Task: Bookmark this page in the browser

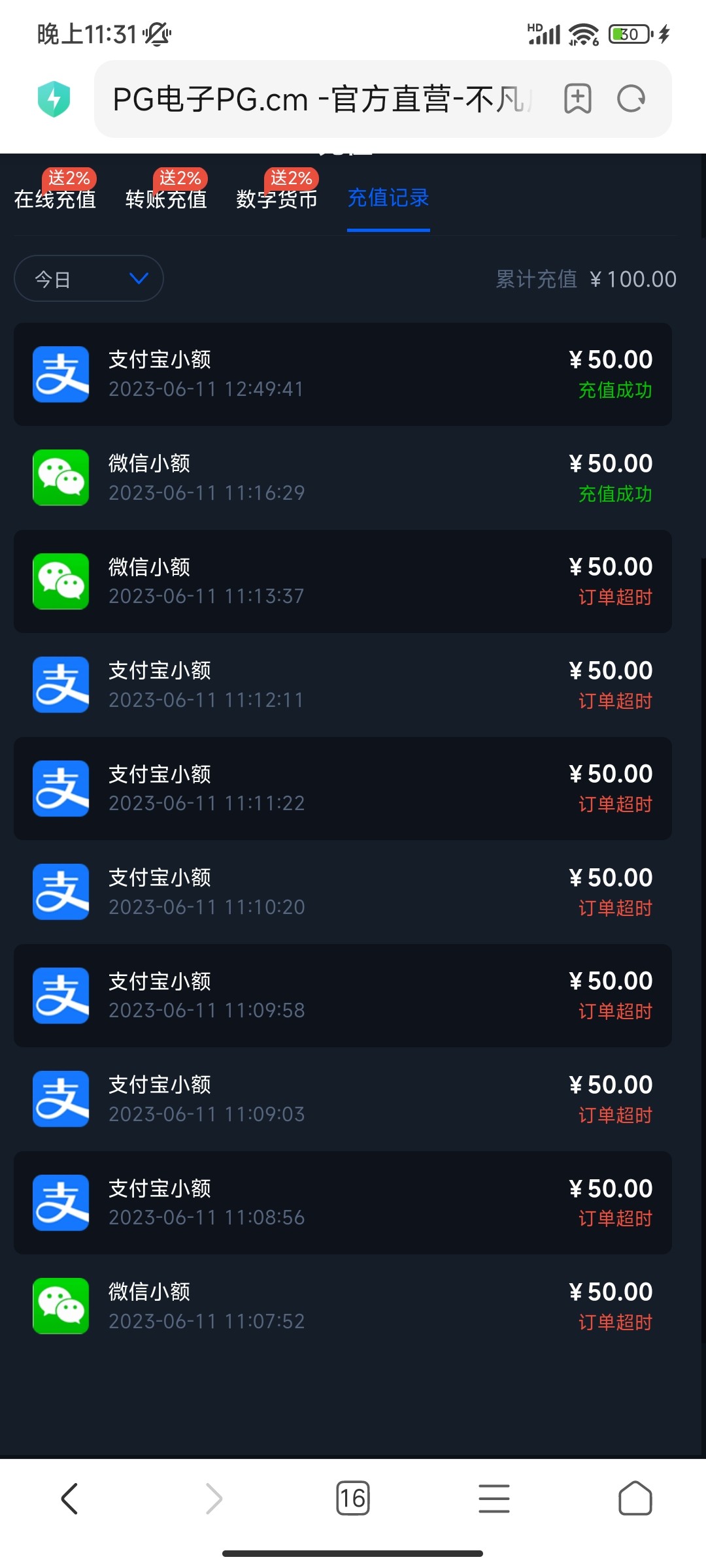Action: pos(578,99)
